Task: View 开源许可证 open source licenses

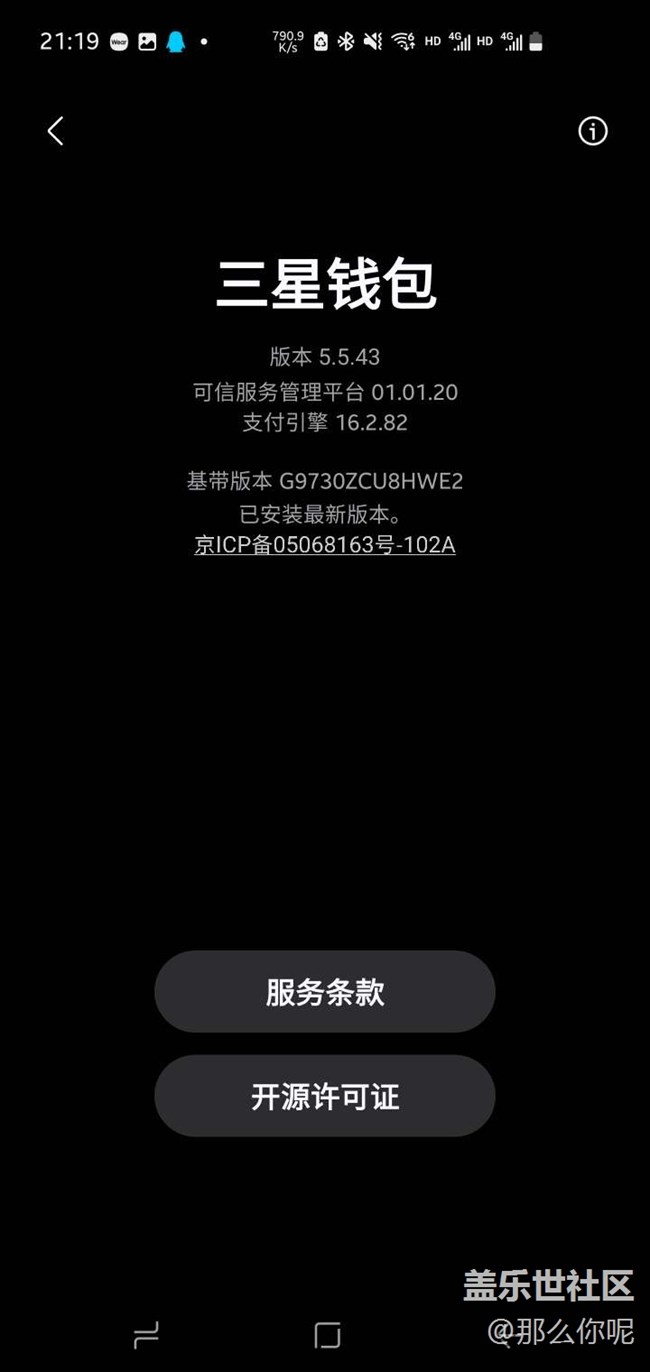Action: pyautogui.click(x=325, y=1096)
